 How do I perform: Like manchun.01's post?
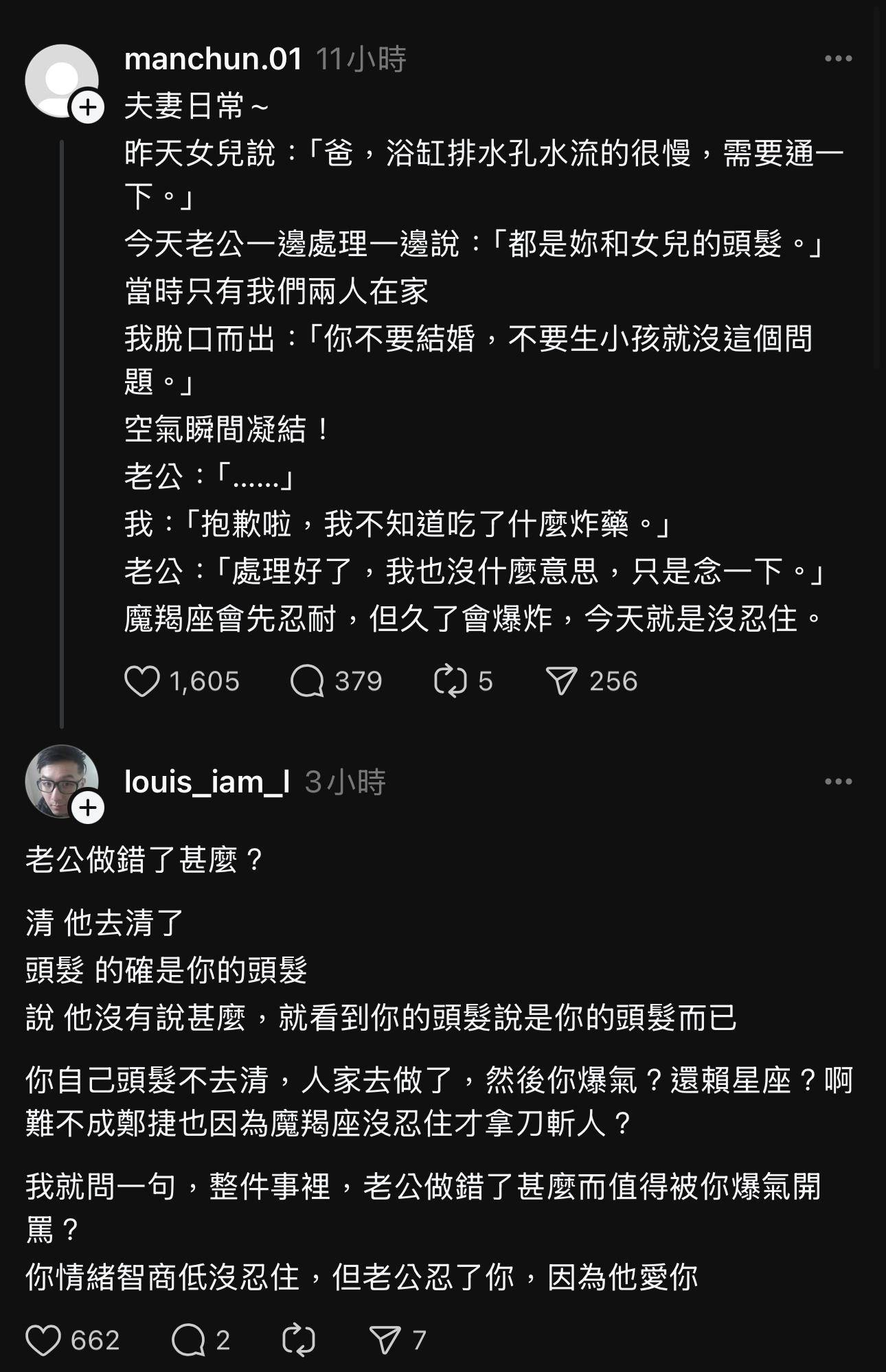click(142, 681)
